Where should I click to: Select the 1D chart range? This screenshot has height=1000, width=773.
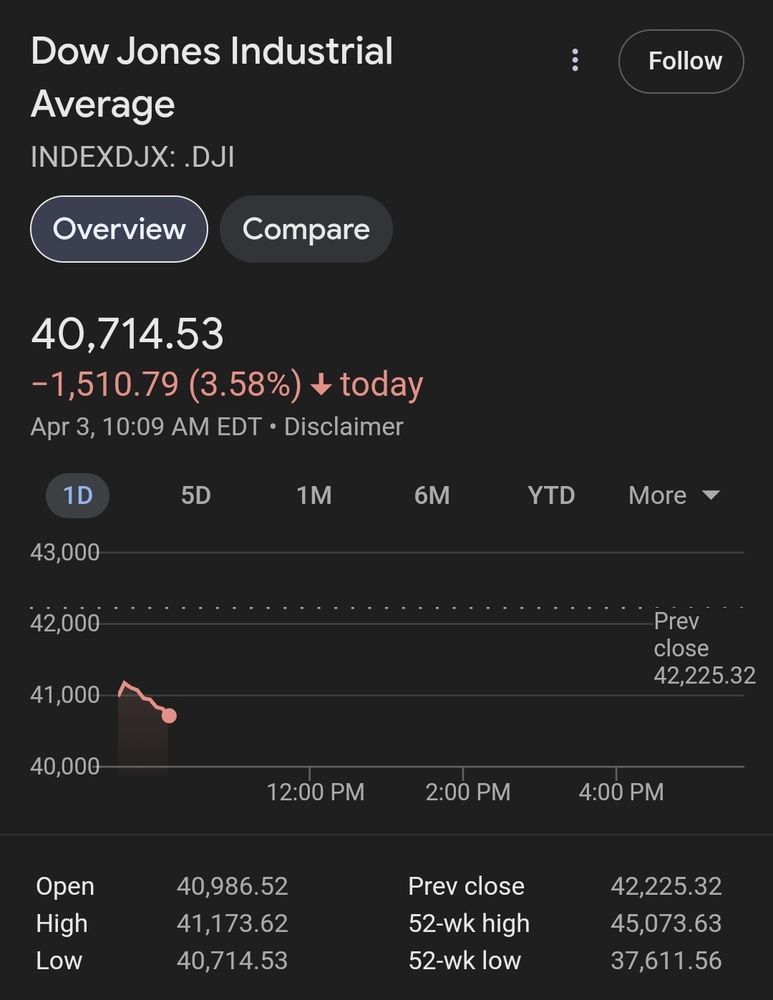coord(78,496)
